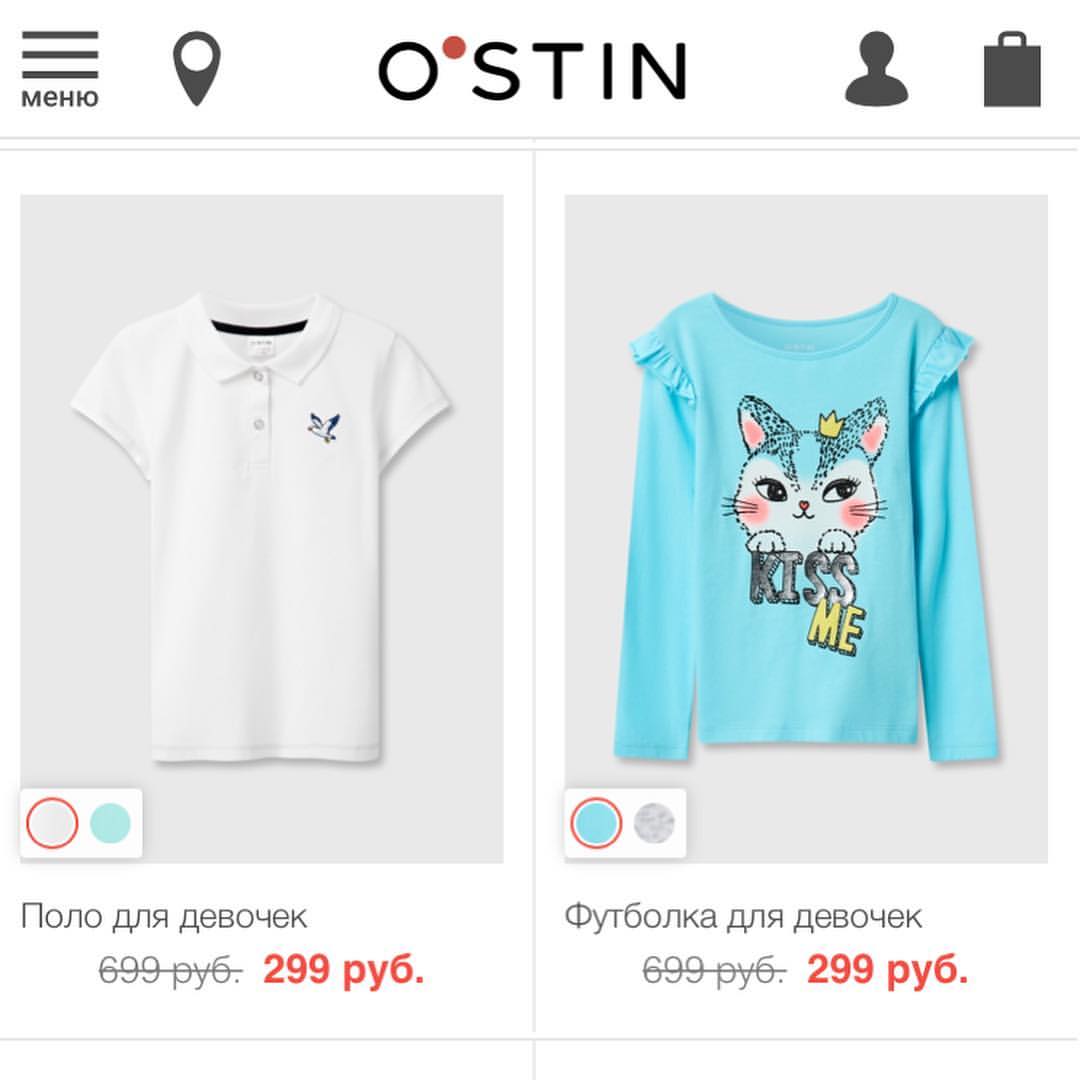Open the Поло для девочек title link
The image size is (1080, 1080).
[x=164, y=917]
